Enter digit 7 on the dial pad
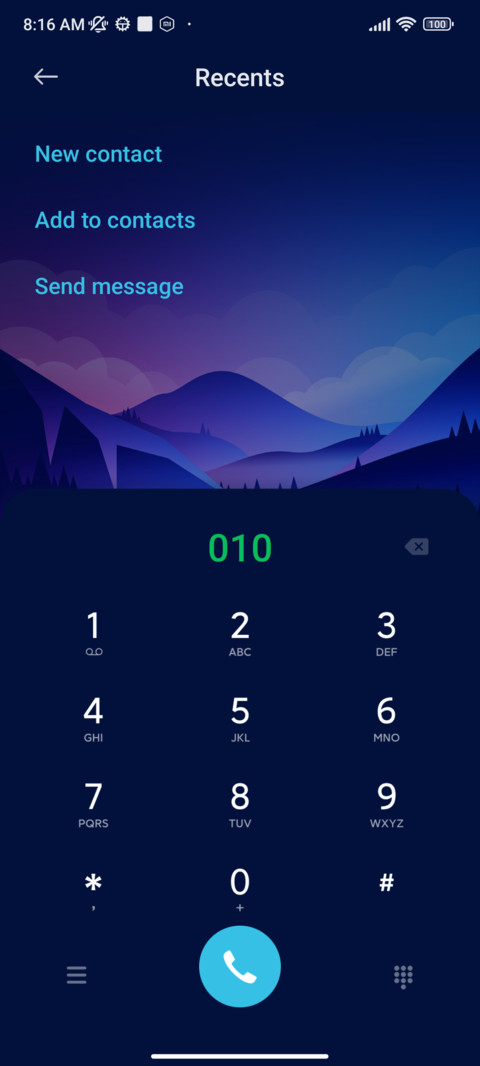 [x=93, y=805]
